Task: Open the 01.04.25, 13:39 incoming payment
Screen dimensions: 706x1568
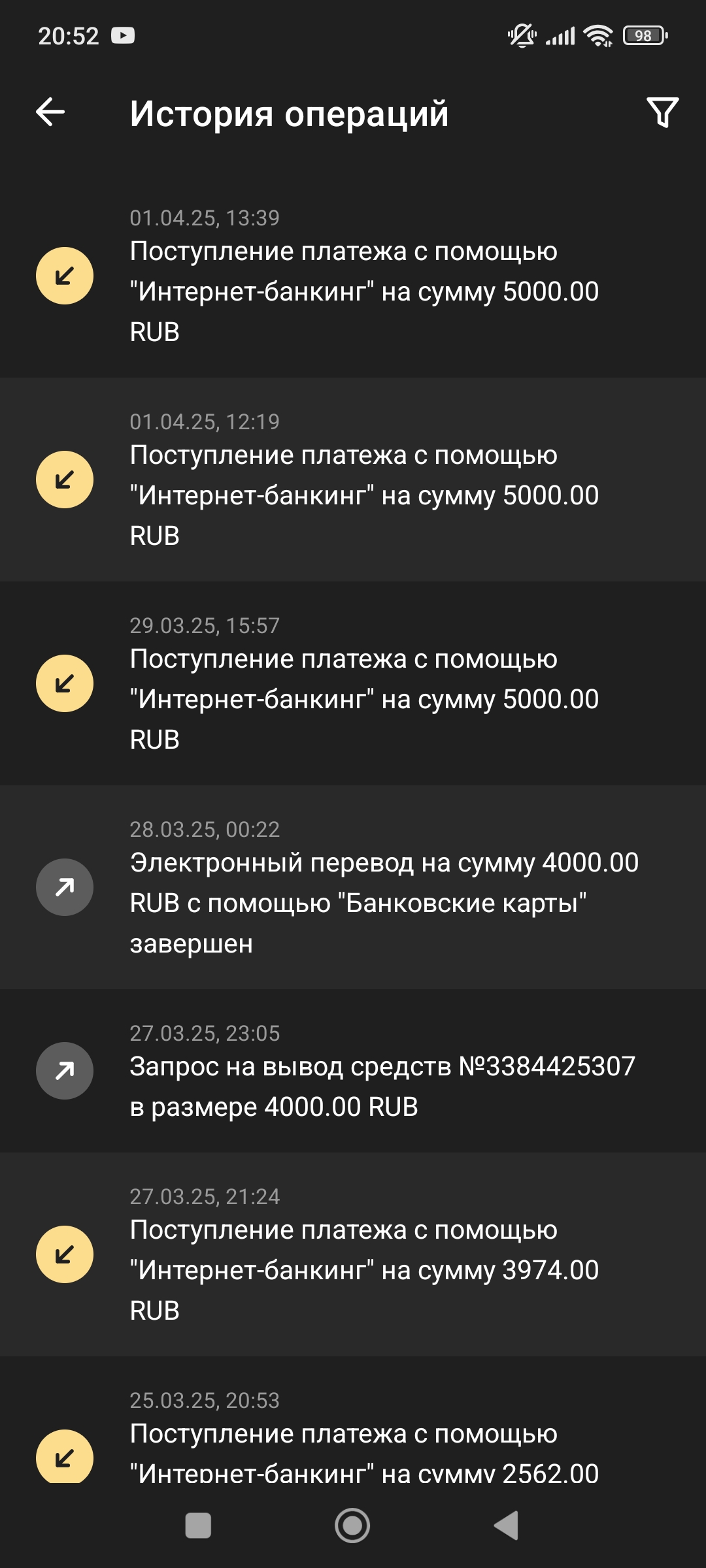Action: 353,276
